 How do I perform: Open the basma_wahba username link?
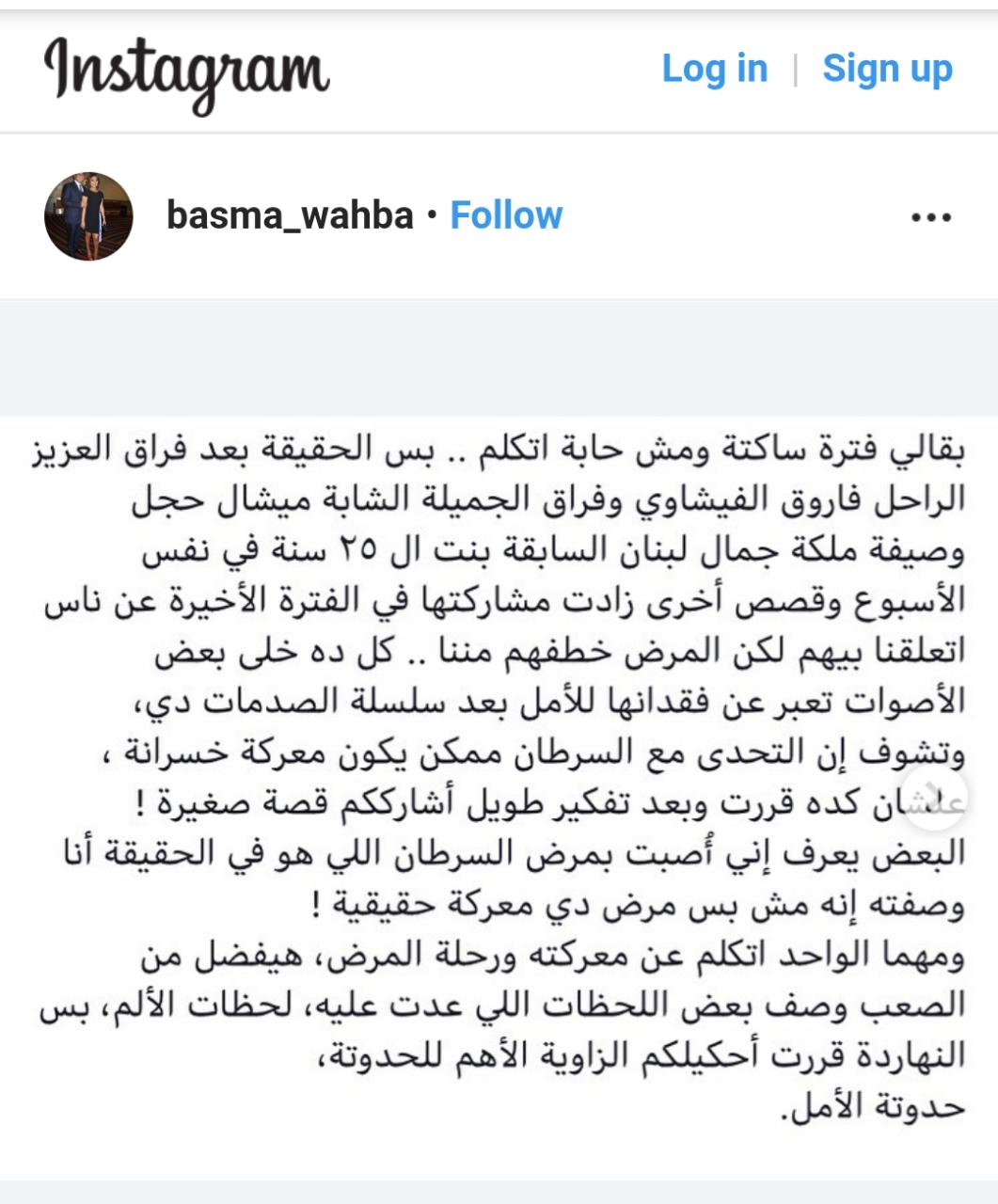click(290, 215)
